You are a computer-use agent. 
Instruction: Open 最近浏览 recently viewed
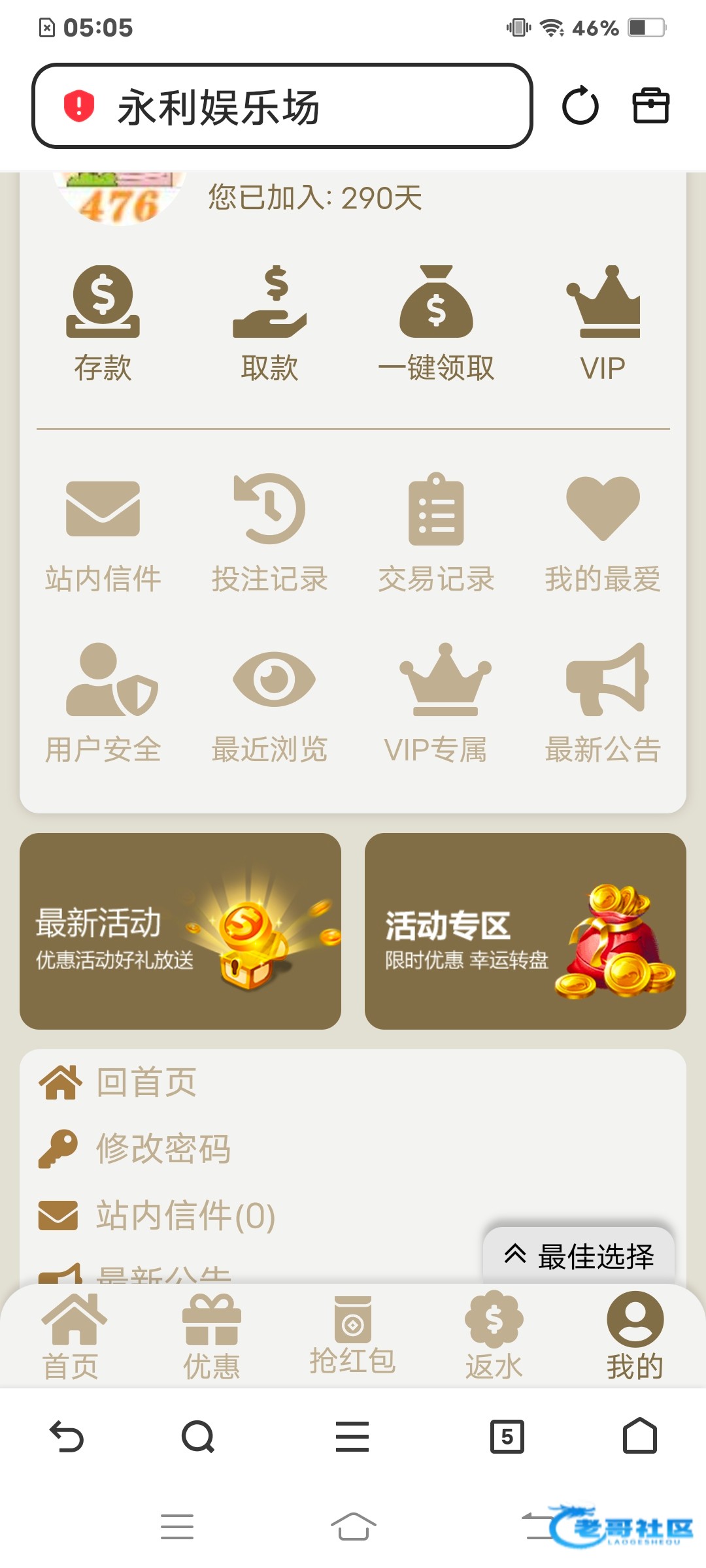point(269,704)
